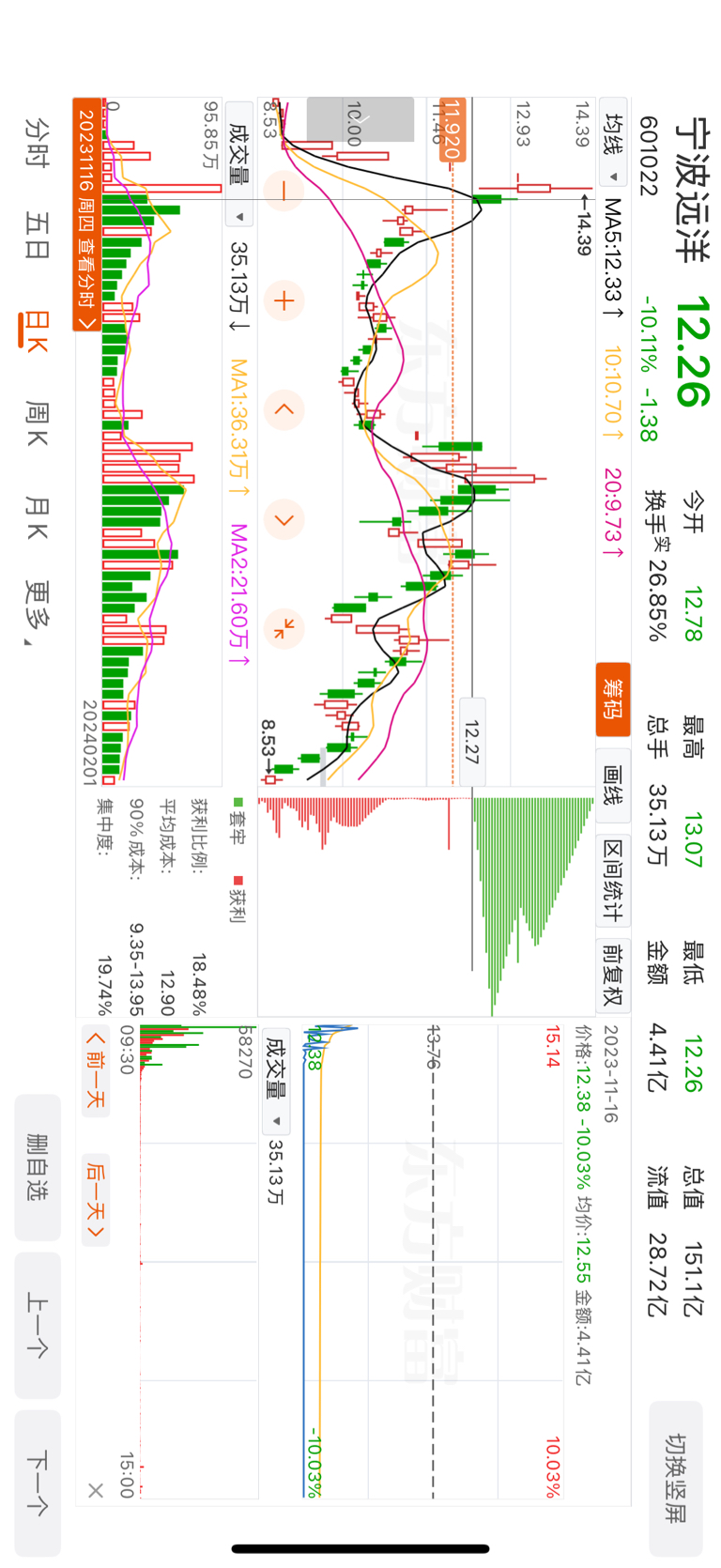The width and height of the screenshot is (721, 1568).
Task: Open the 画线 drawing tool
Action: (613, 785)
